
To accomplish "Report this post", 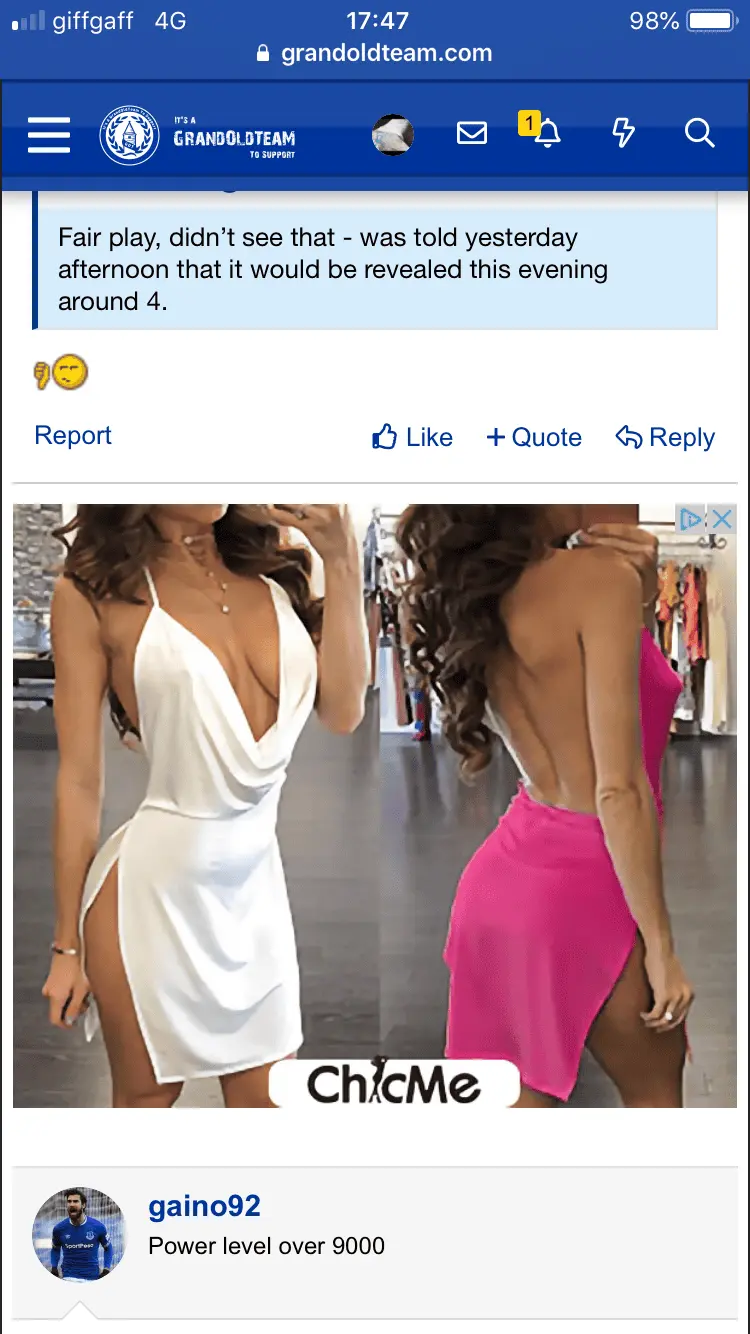I will [x=73, y=436].
